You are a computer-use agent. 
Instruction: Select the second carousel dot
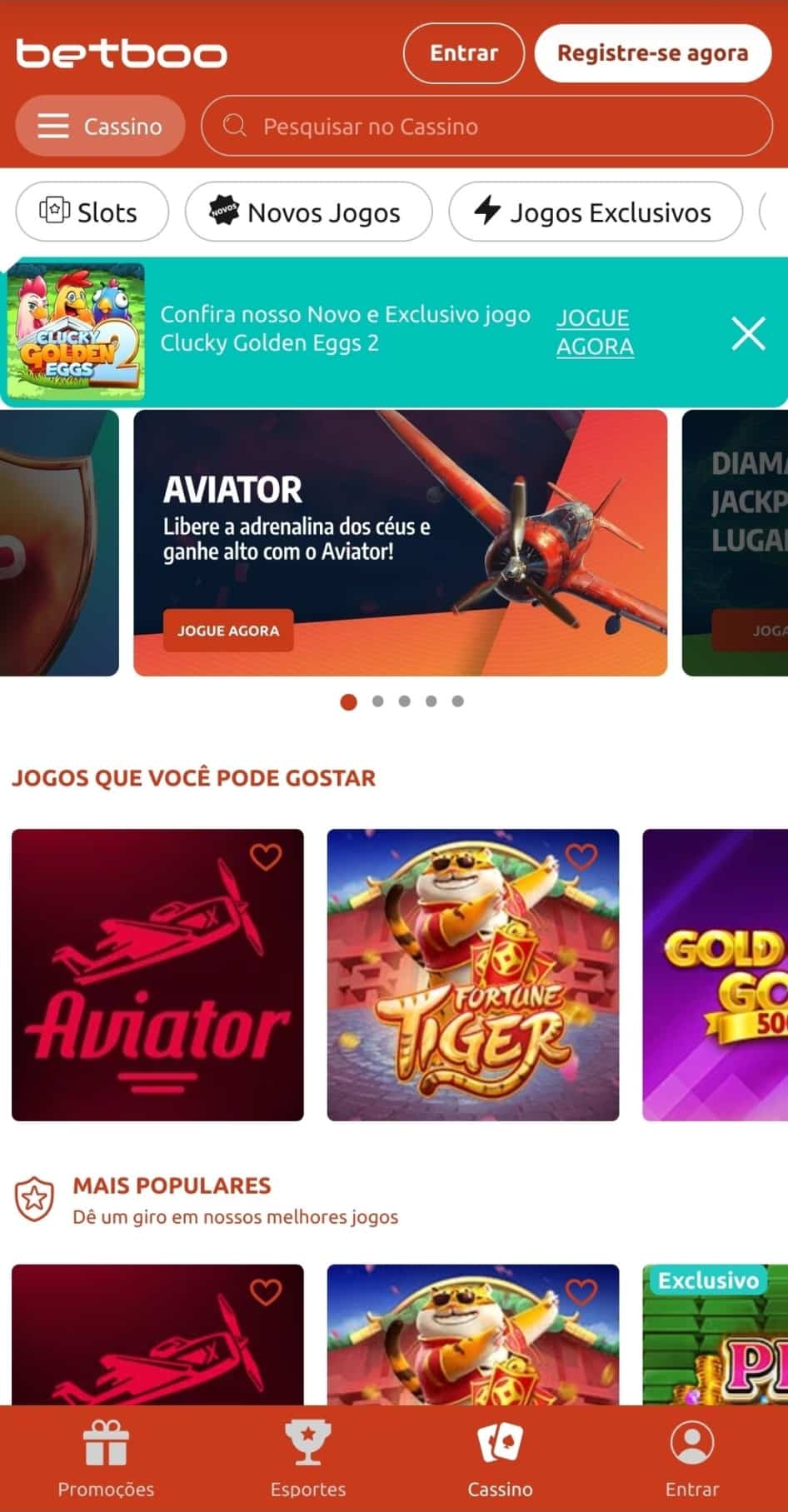point(376,702)
